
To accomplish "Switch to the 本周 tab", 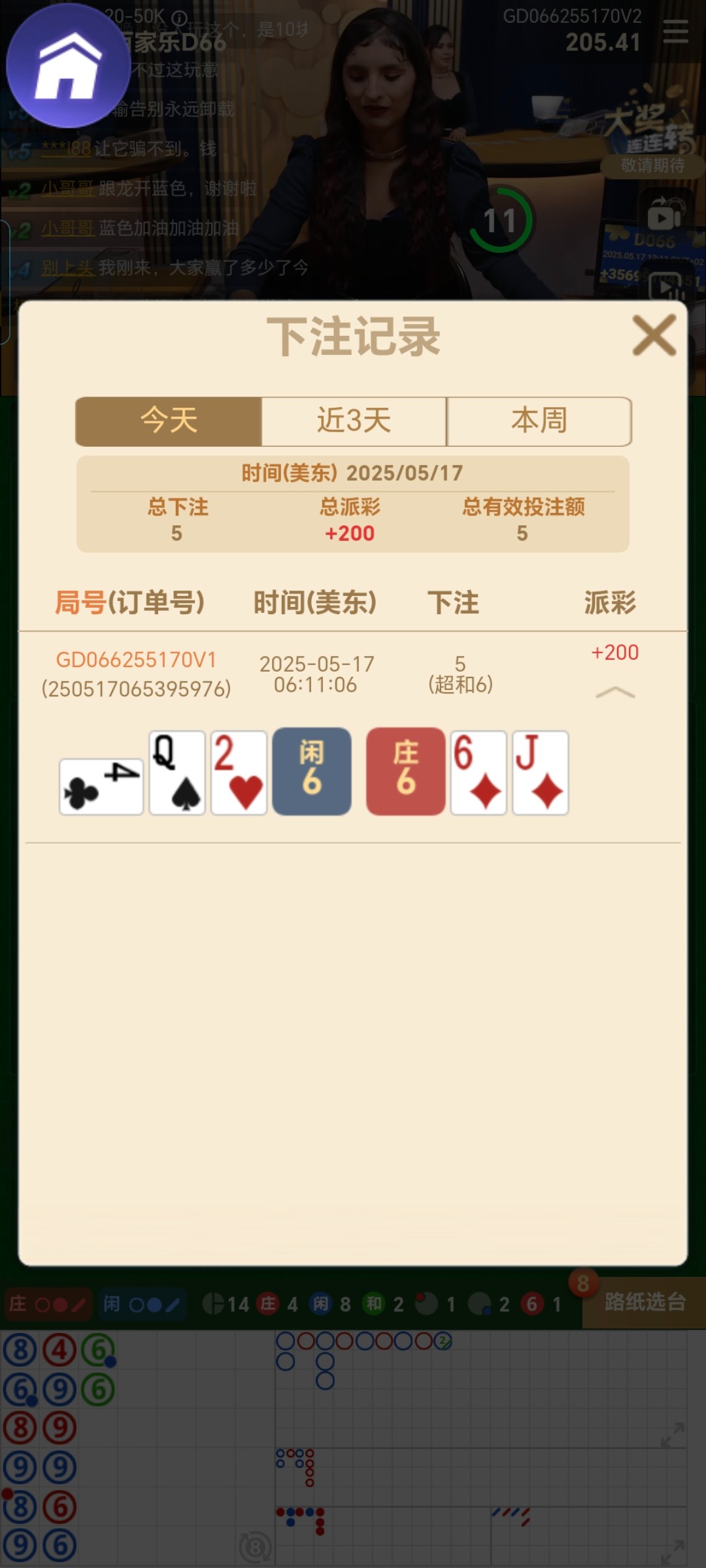I will (539, 421).
